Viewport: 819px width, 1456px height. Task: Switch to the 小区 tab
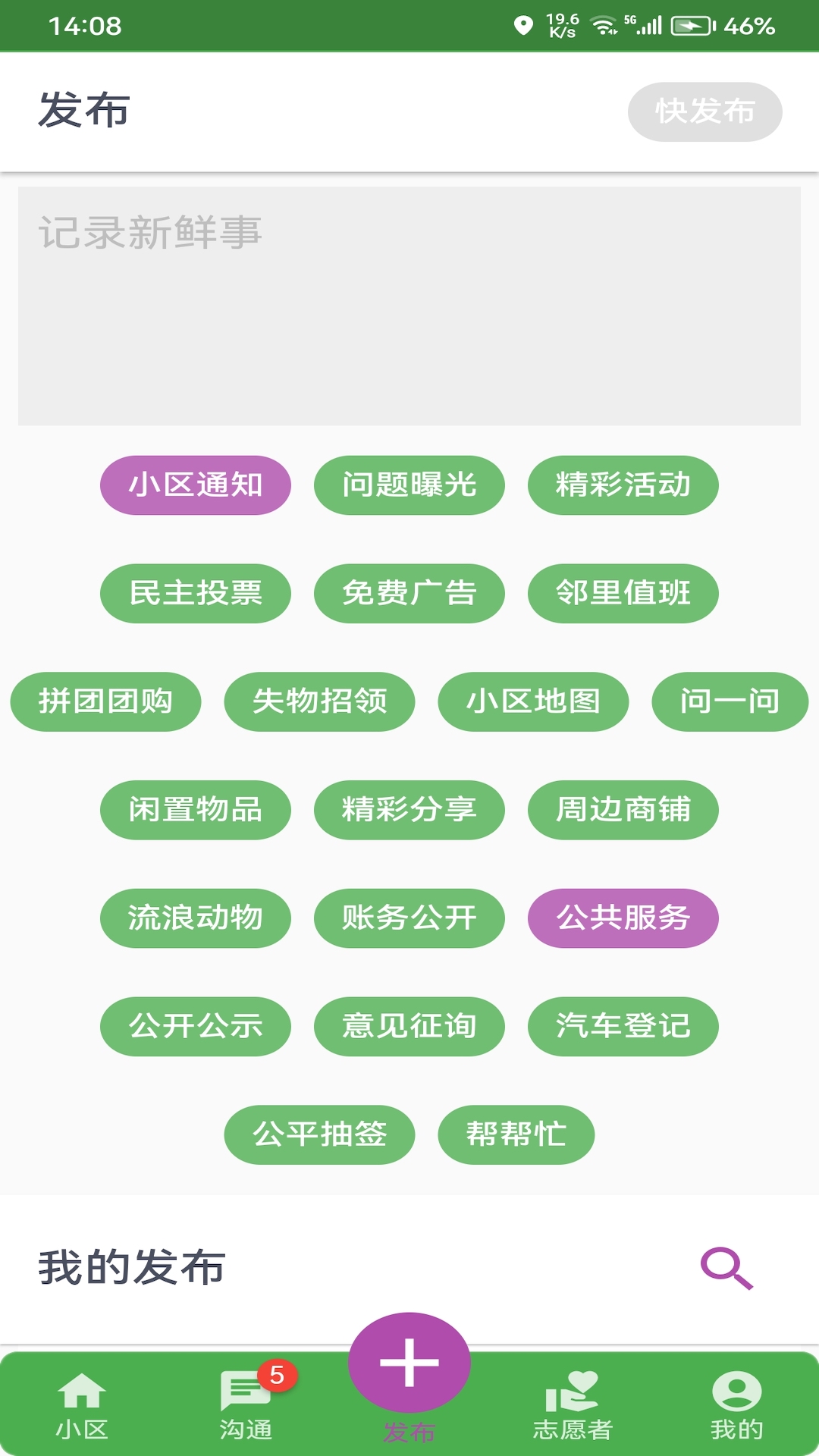[82, 1405]
